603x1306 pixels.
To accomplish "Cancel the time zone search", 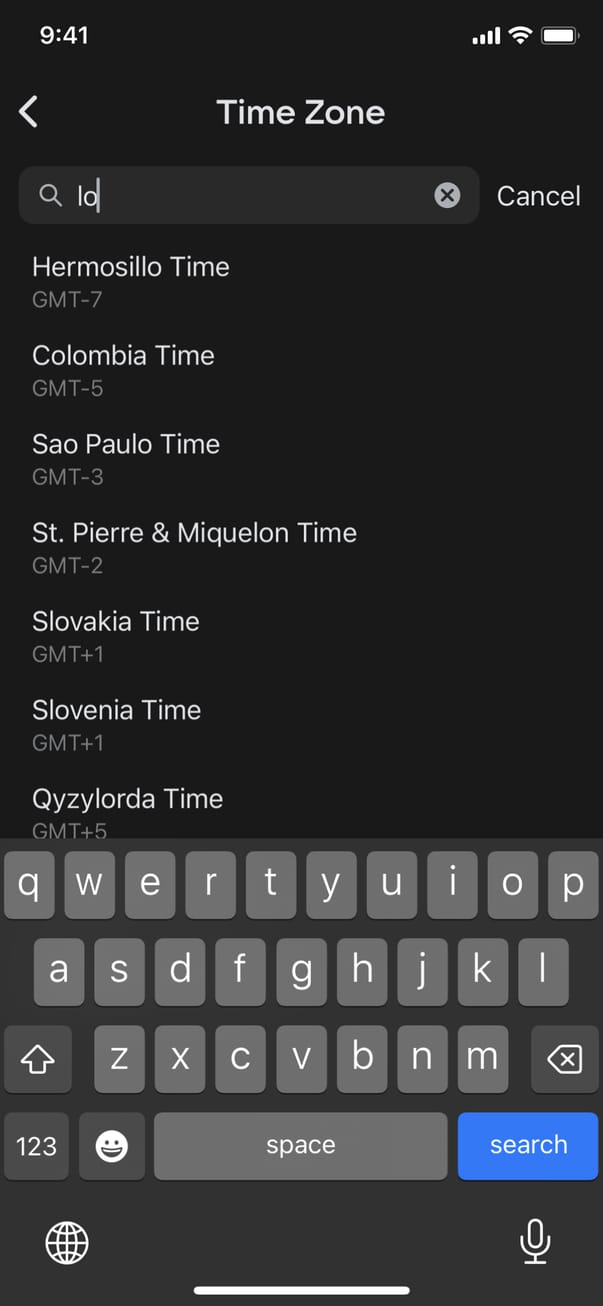I will (538, 196).
